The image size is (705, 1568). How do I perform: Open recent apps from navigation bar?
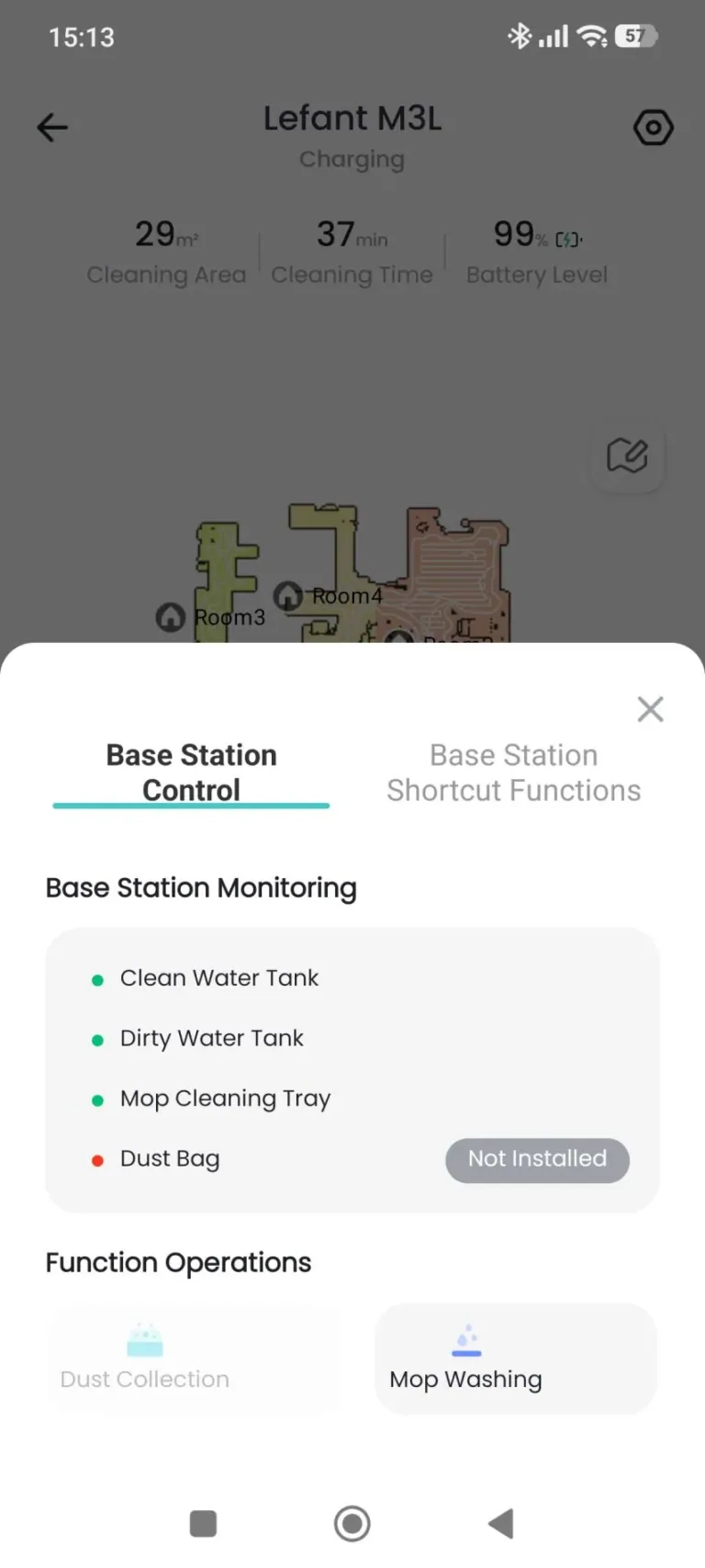[203, 1523]
